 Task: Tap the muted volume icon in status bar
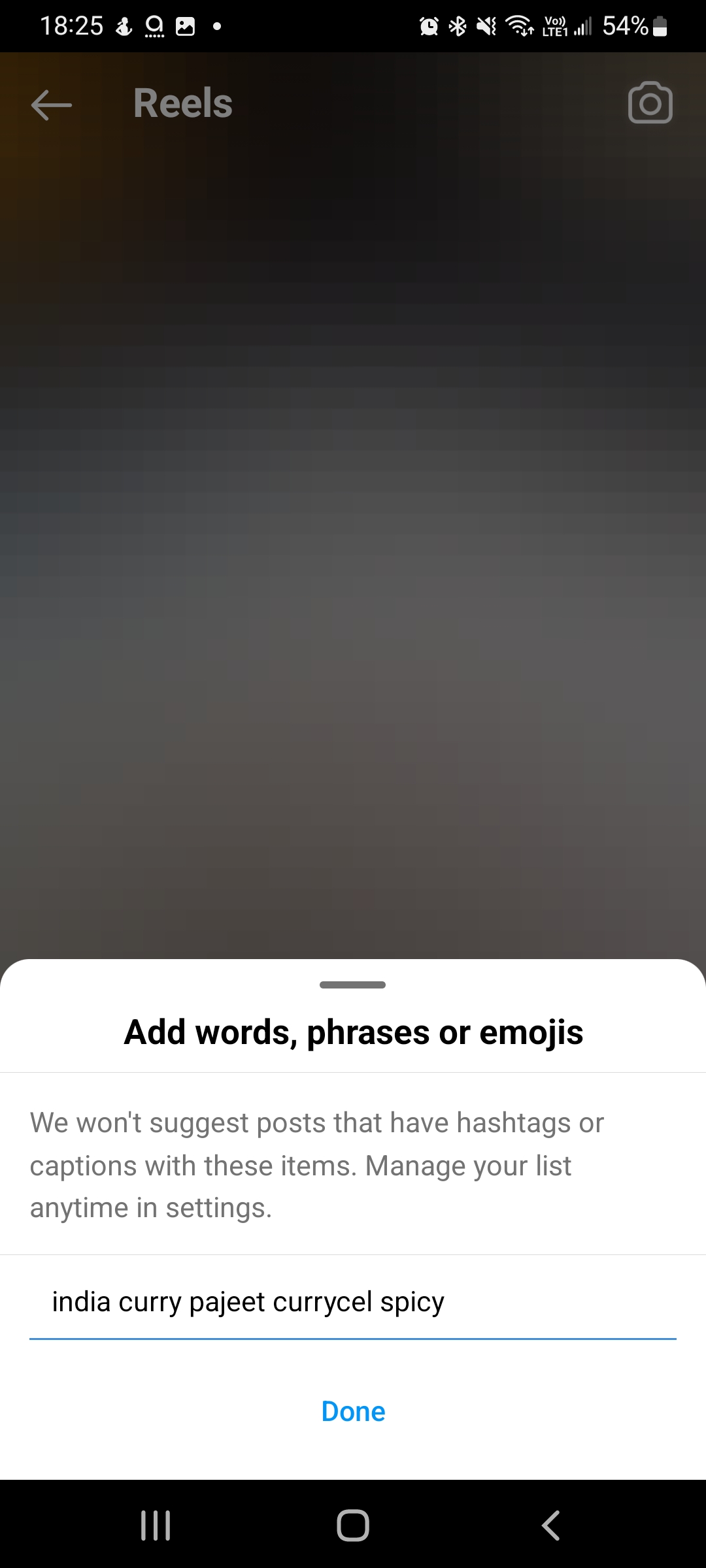(x=485, y=25)
